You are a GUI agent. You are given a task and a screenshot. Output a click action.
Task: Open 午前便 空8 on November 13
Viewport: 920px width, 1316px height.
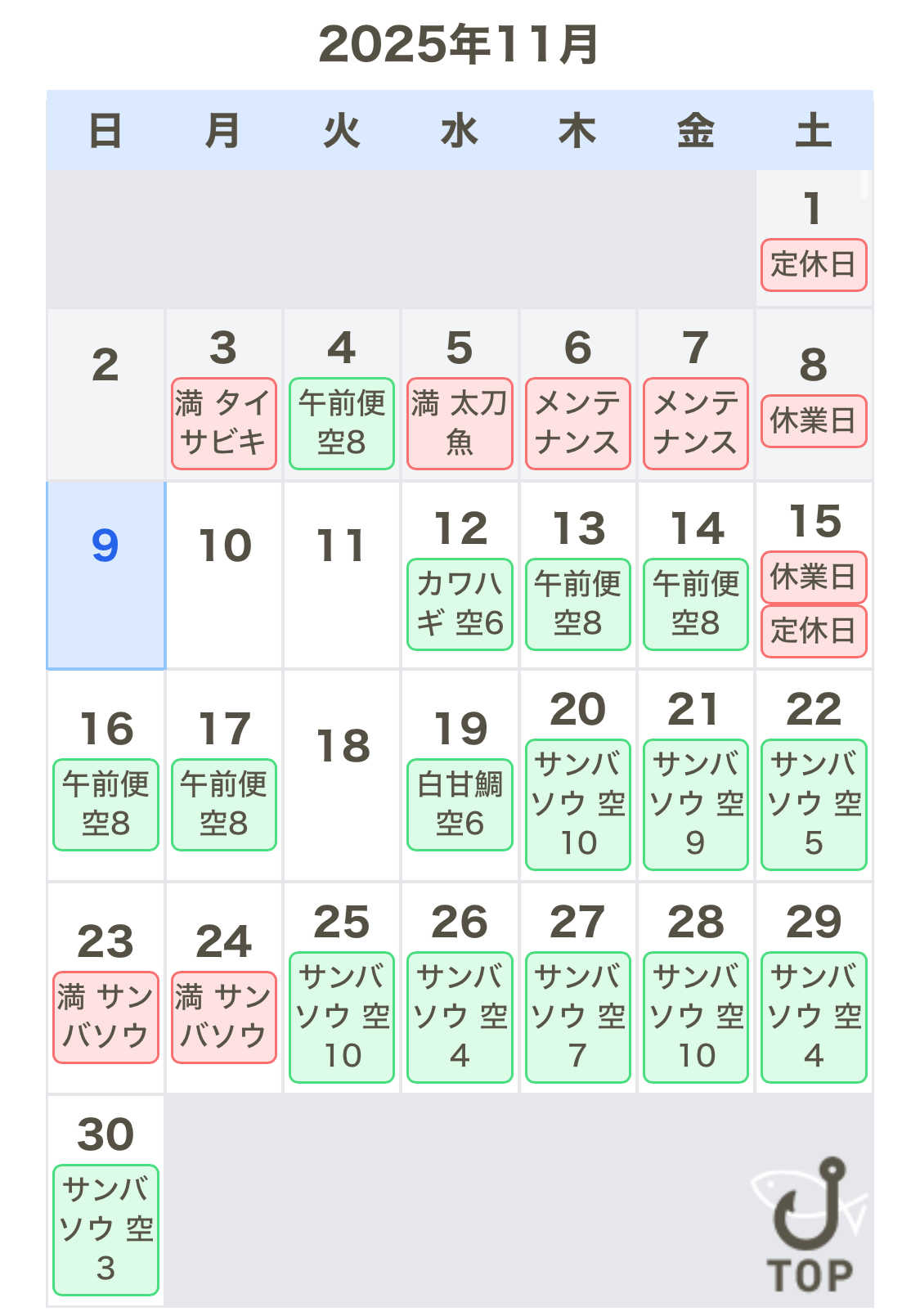coord(577,604)
